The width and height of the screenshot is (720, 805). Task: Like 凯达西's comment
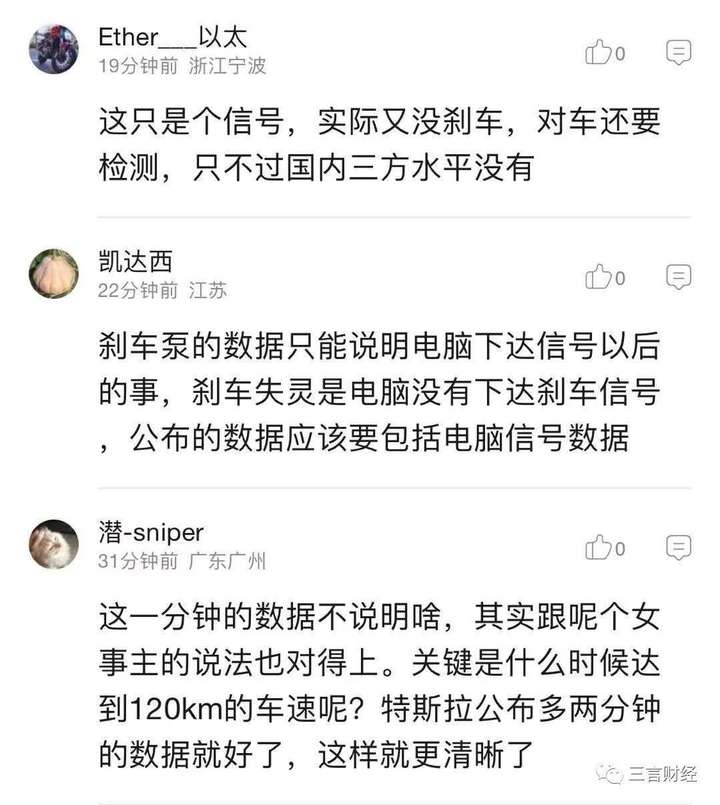pyautogui.click(x=599, y=276)
